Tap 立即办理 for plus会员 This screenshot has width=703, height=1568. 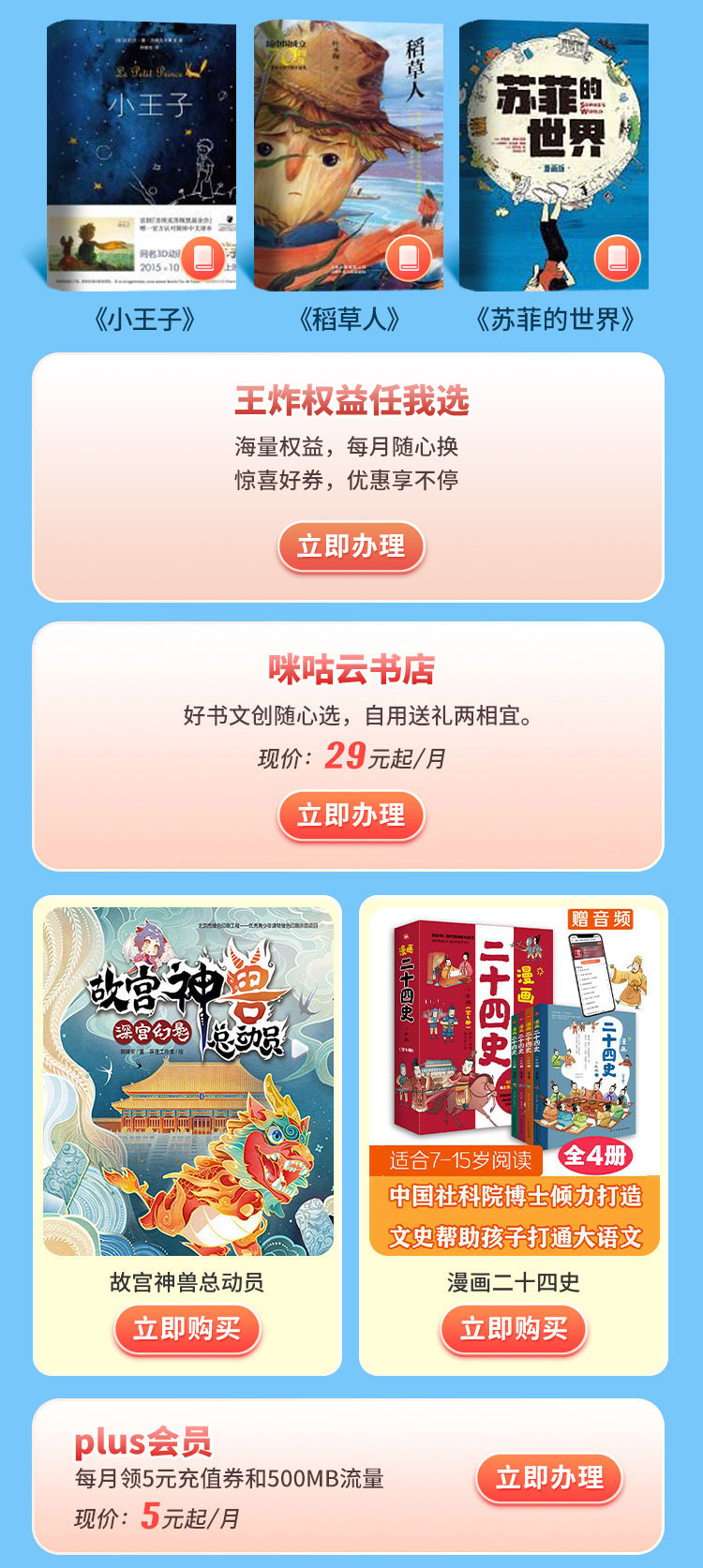pos(549,1478)
